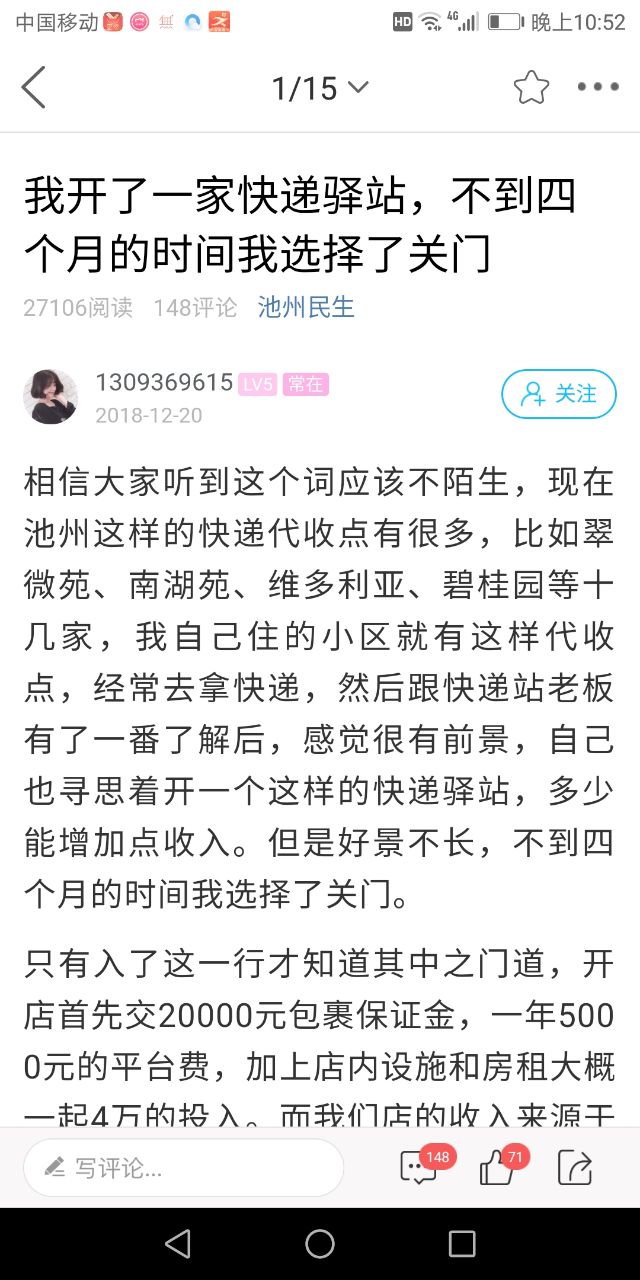Expand the 1/15 page selector dropdown
This screenshot has width=640, height=1280.
click(x=320, y=88)
